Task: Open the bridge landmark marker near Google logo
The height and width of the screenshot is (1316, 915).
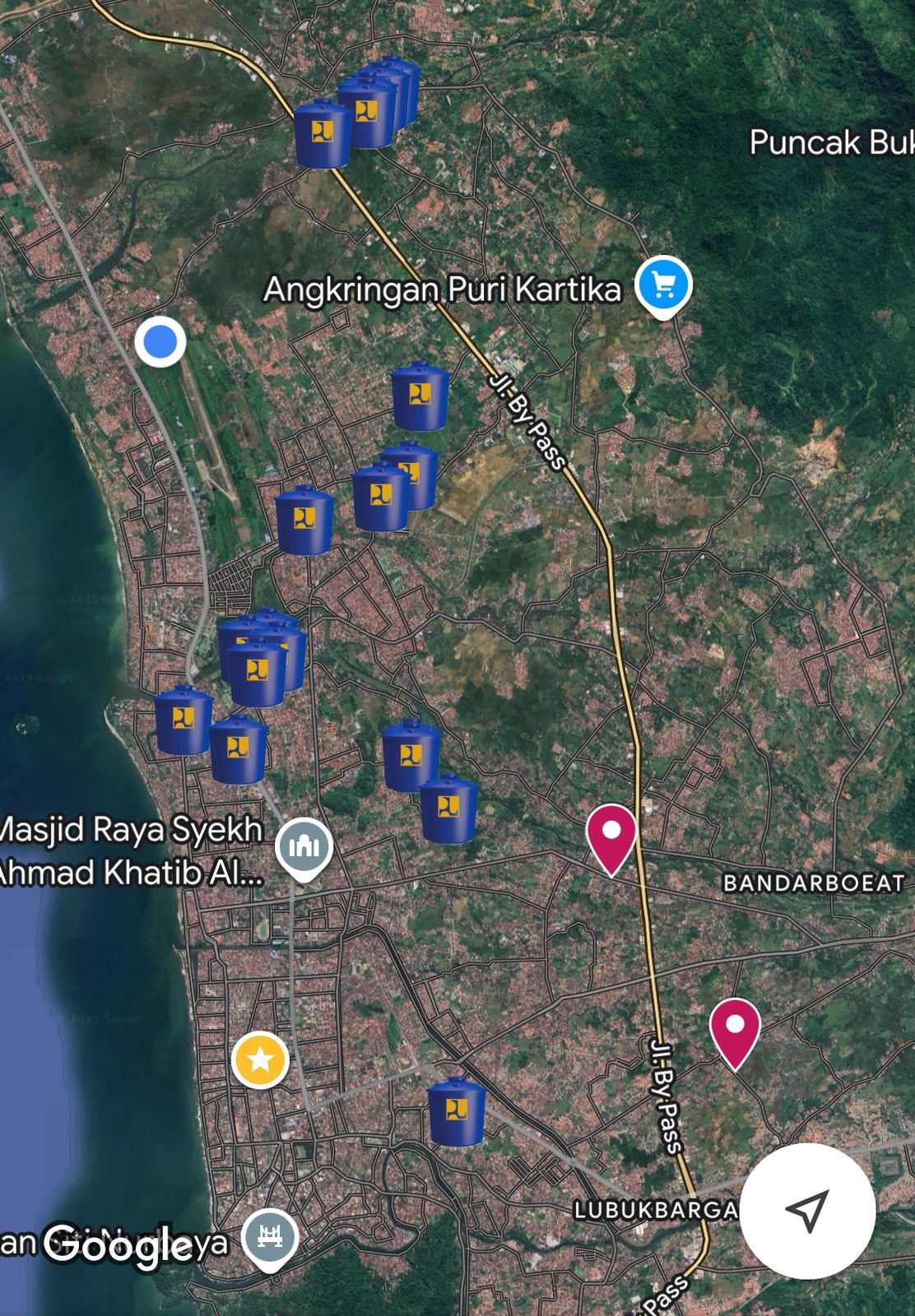Action: point(270,1237)
